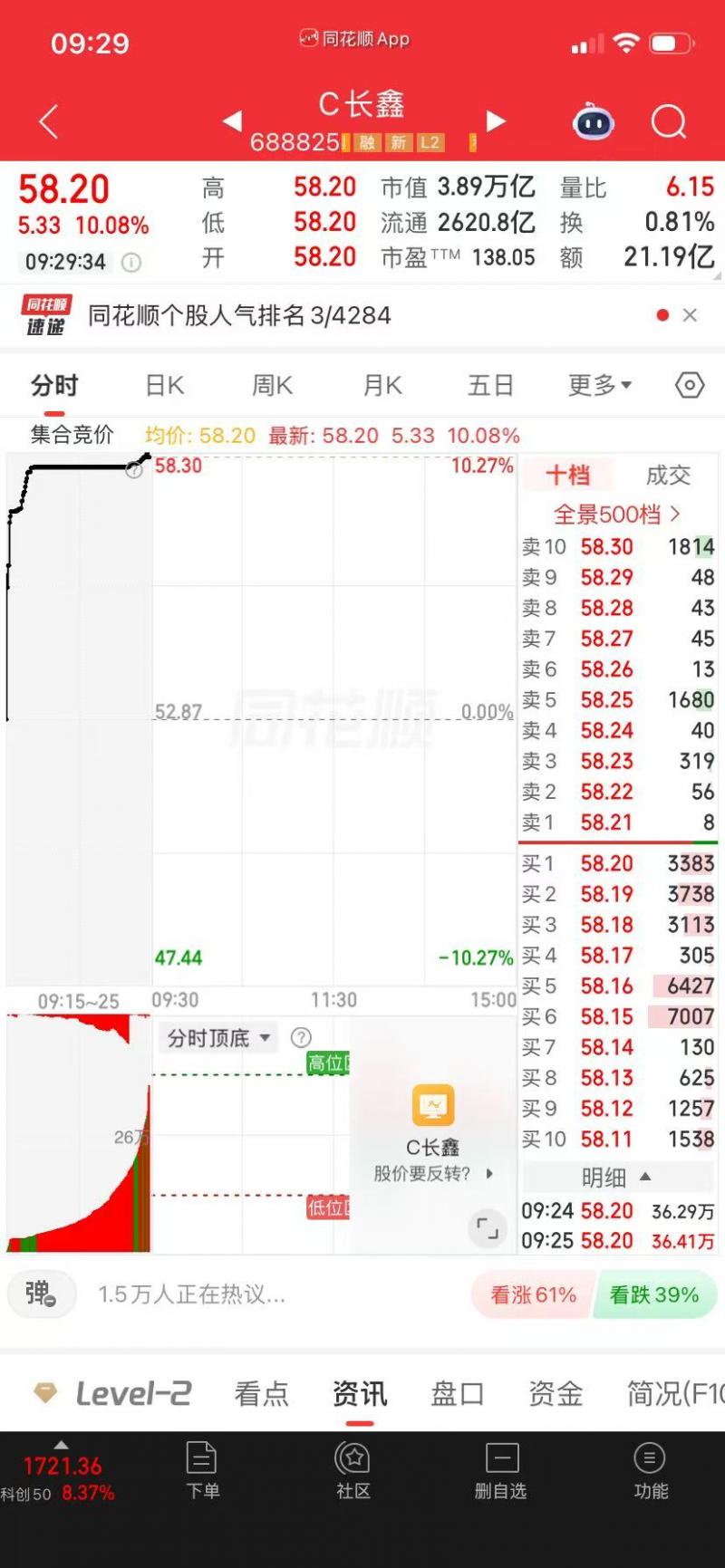The height and width of the screenshot is (1568, 725).
Task: Dismiss the 同花顺速递 popularity banner
Action: click(691, 315)
